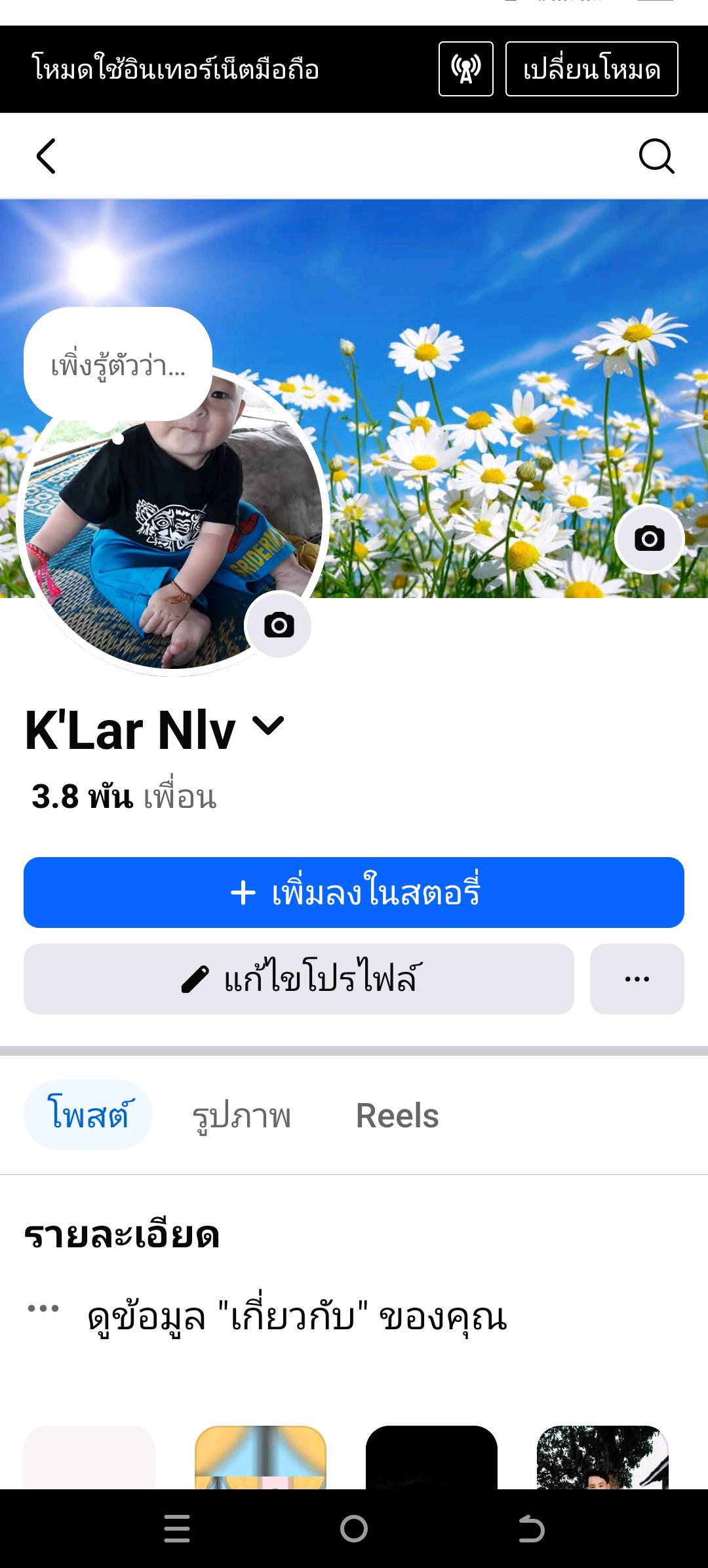
Task: Change cover photo via camera icon
Action: [x=649, y=538]
